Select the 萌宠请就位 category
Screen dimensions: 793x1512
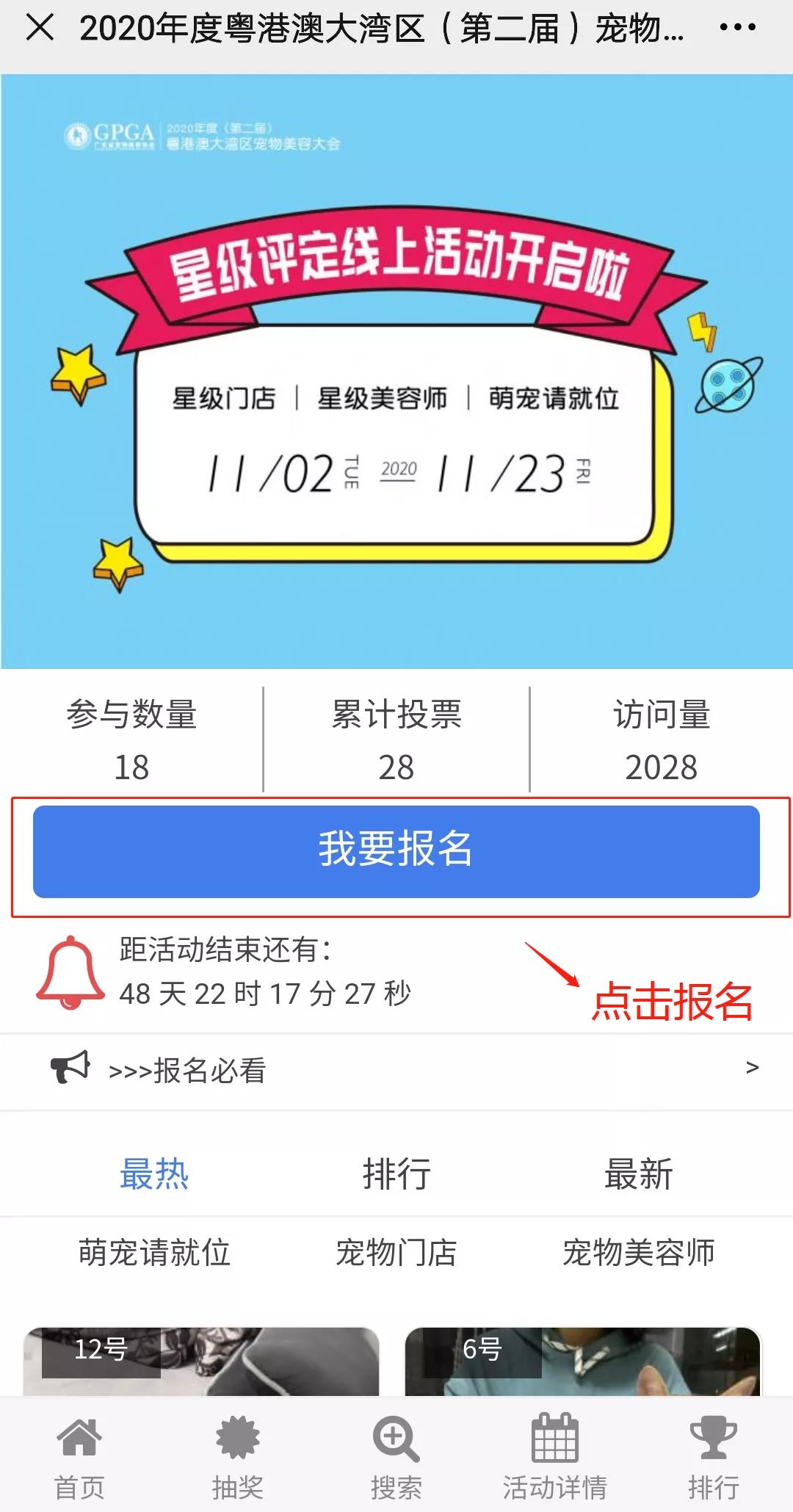coord(154,1252)
